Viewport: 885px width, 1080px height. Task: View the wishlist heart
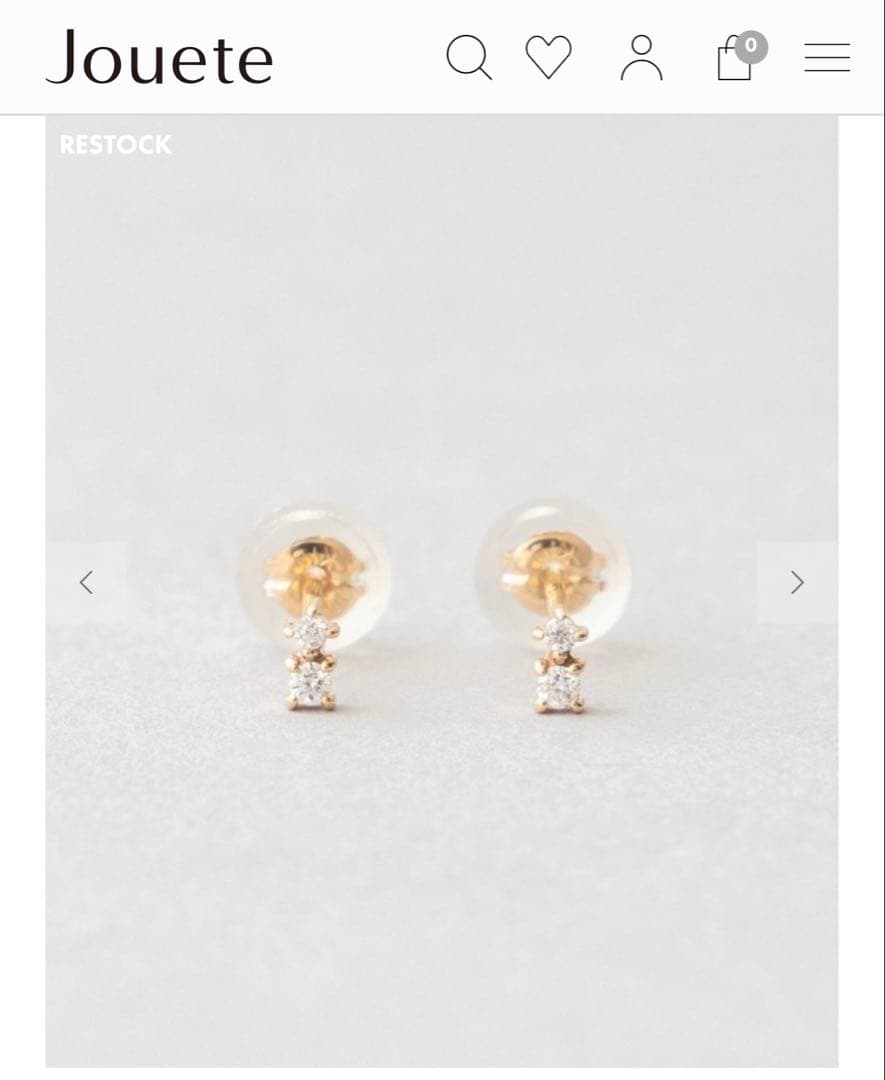(549, 57)
